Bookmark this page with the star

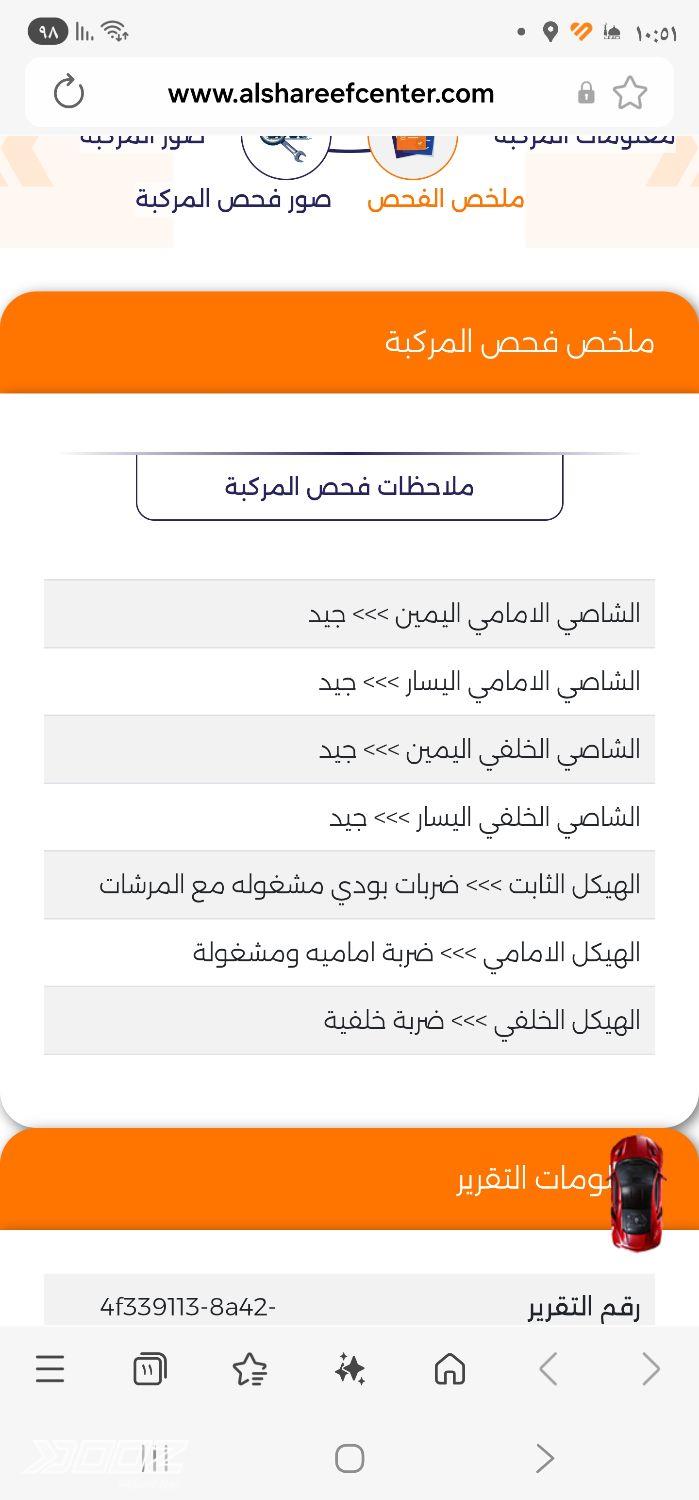(630, 93)
